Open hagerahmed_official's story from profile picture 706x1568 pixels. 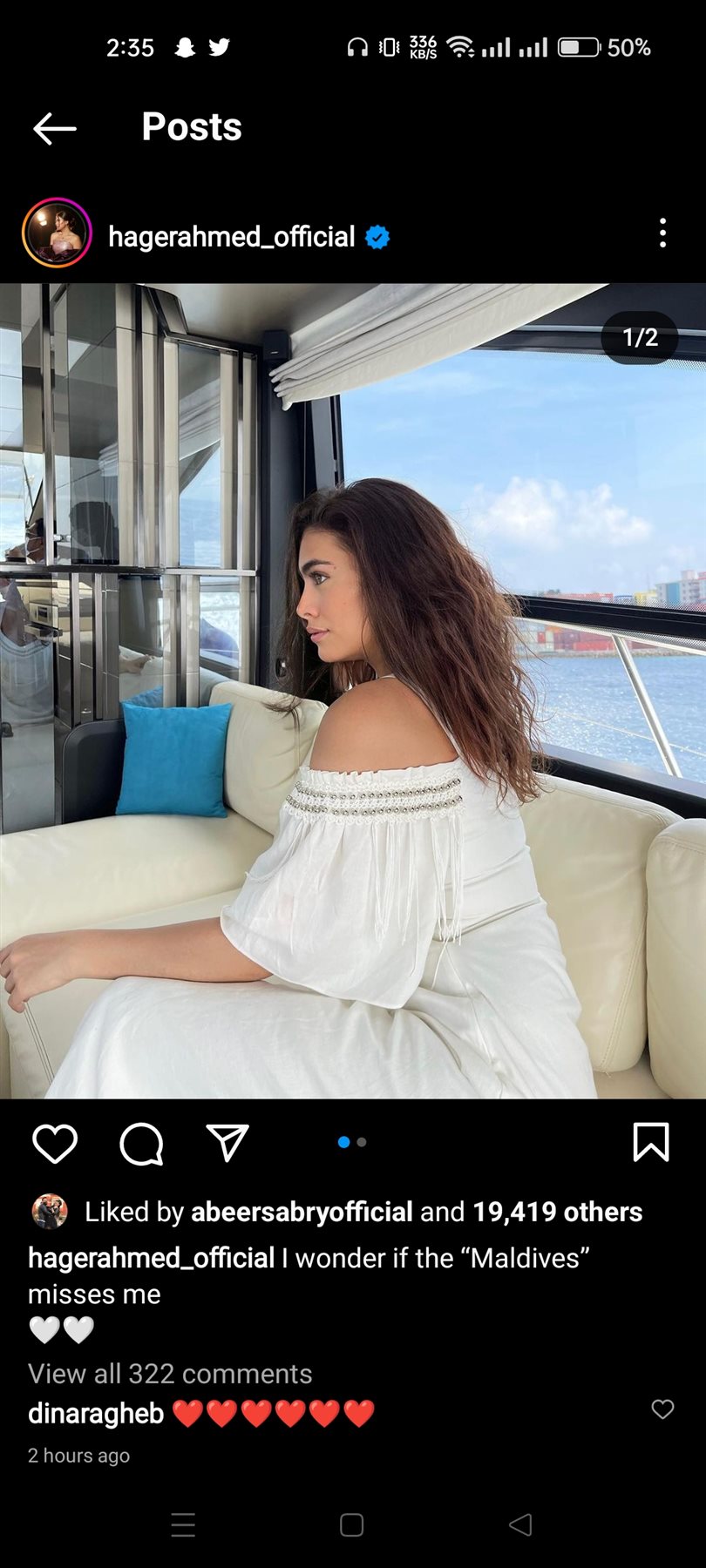(x=57, y=233)
